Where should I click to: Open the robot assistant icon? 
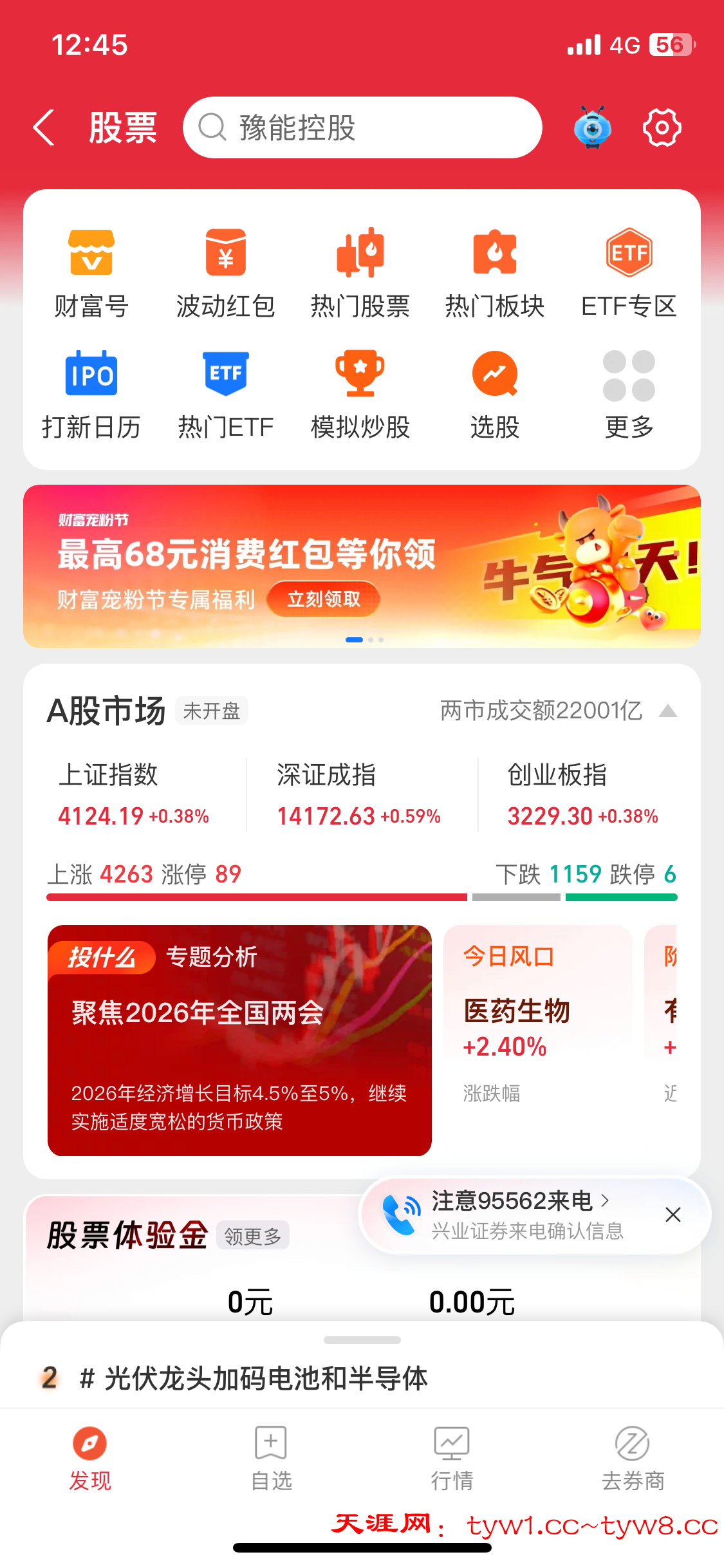[x=592, y=127]
